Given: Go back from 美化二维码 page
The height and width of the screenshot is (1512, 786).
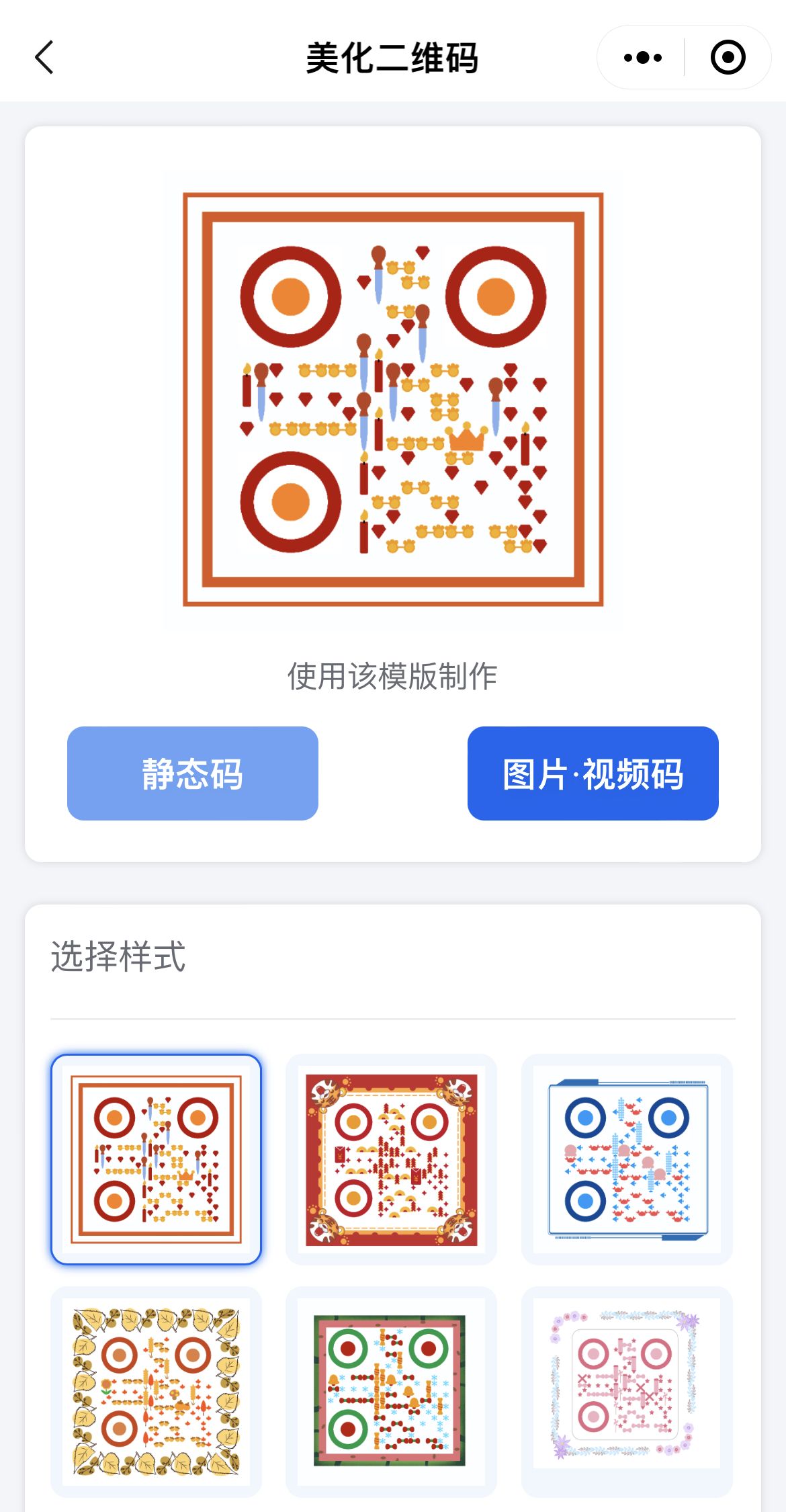Looking at the screenshot, I should [44, 57].
